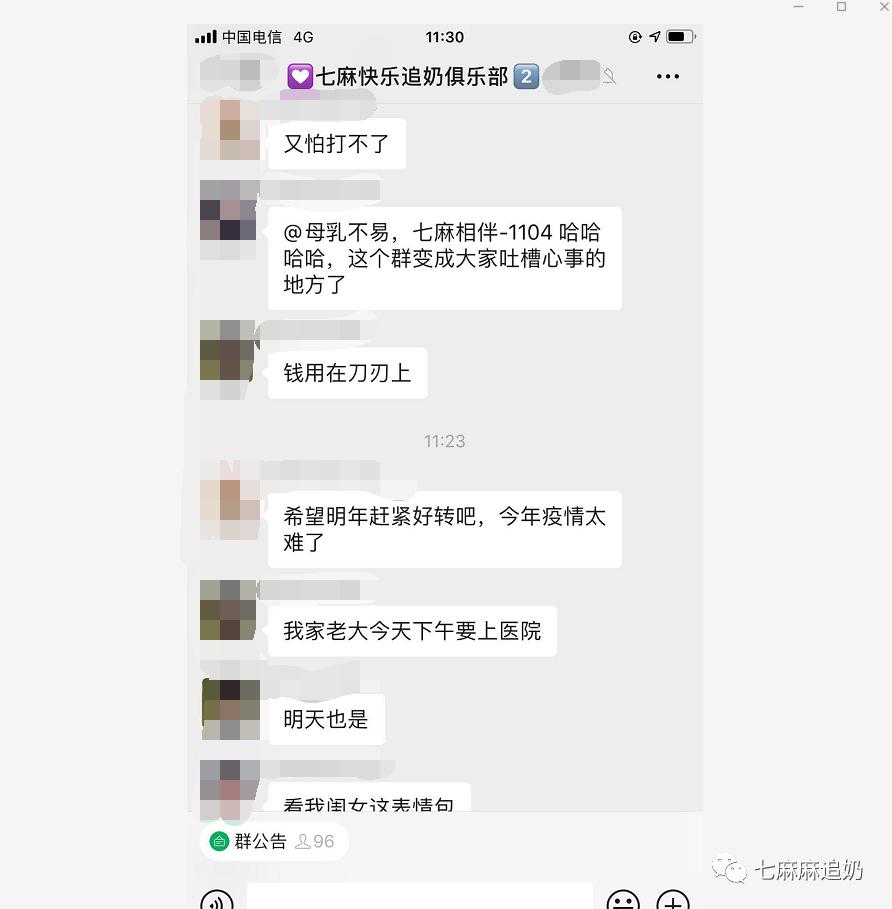Tap the location arrow in the status bar

coord(654,36)
